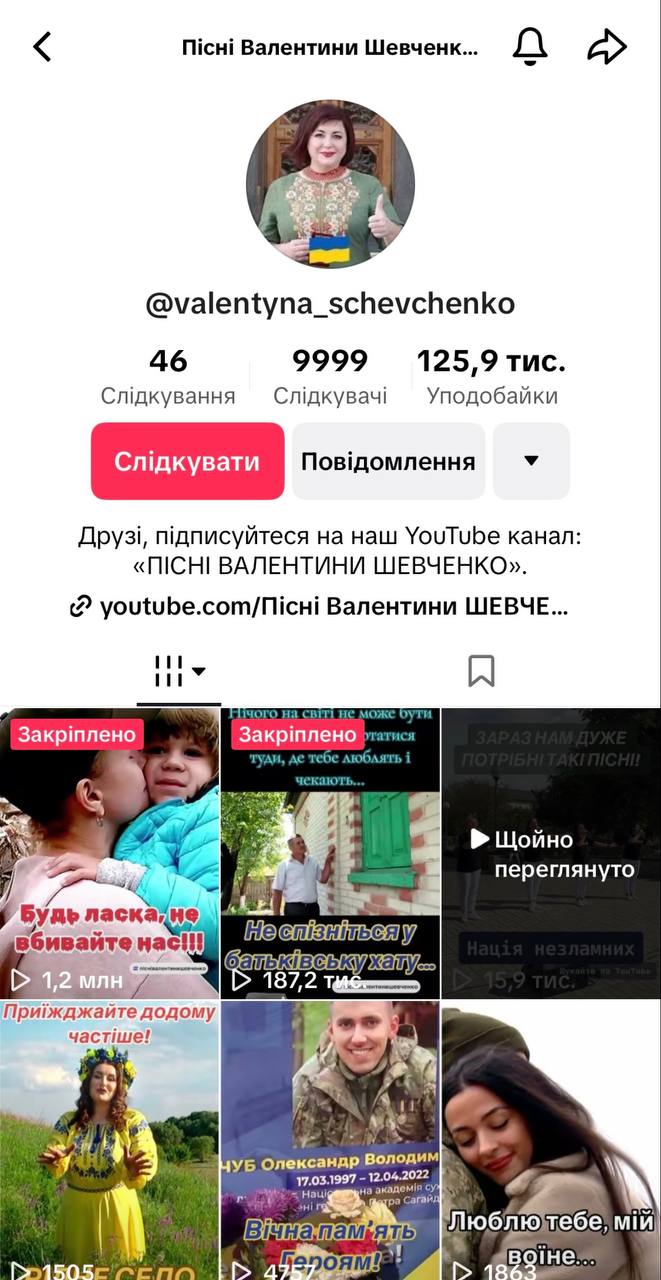The width and height of the screenshot is (661, 1280).
Task: Go back using the arrow icon
Action: [x=42, y=46]
